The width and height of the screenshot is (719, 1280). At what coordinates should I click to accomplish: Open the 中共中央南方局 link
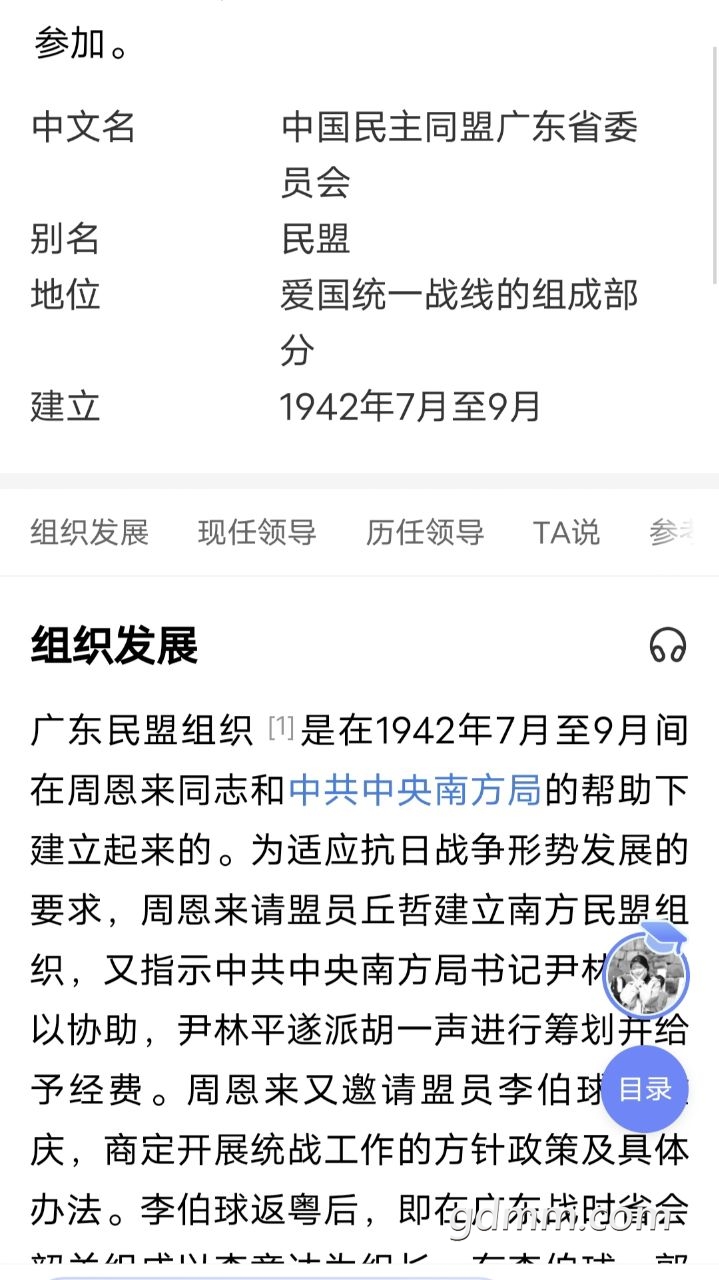click(x=415, y=790)
